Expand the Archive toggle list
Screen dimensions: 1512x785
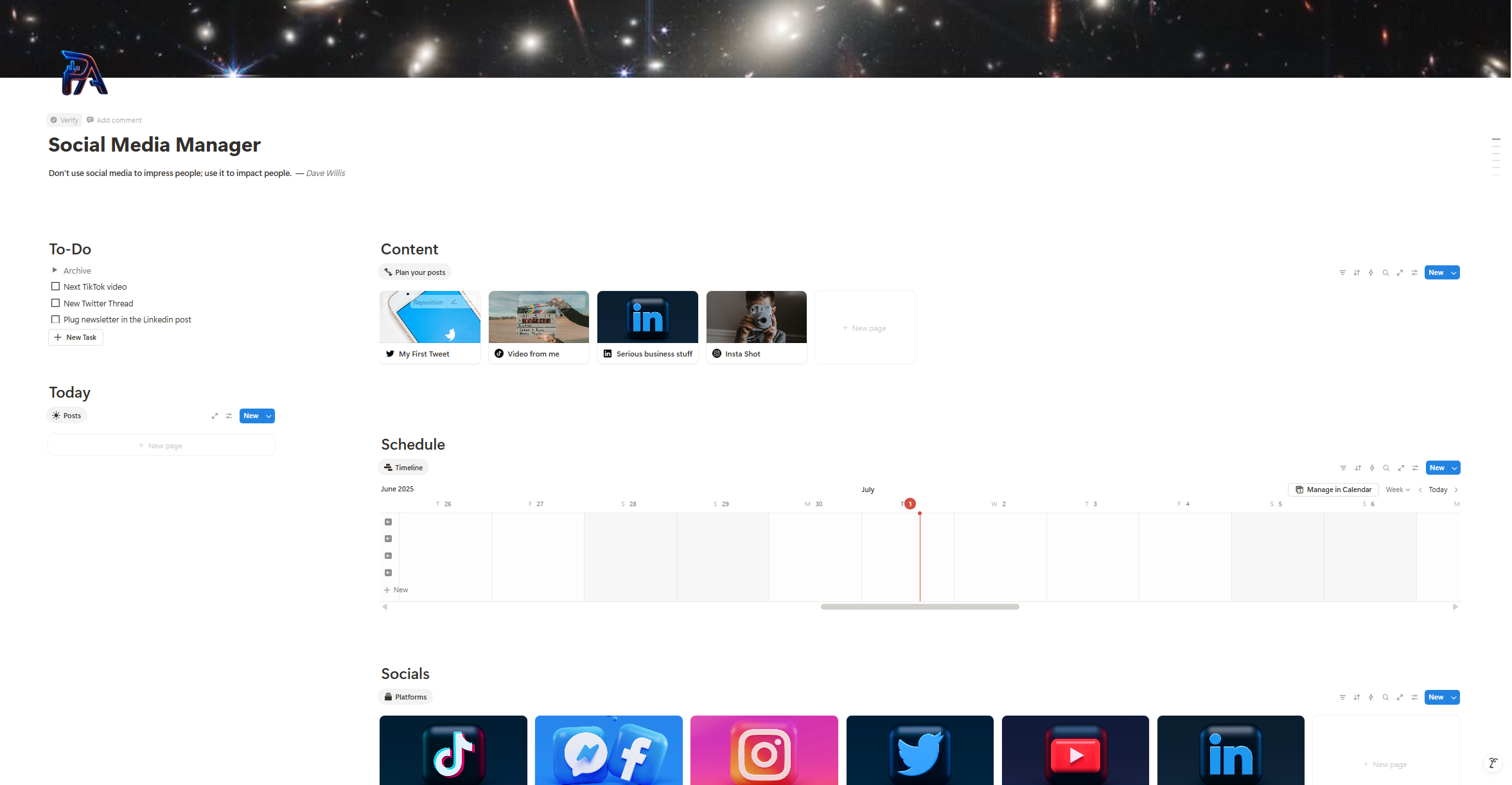coord(55,270)
